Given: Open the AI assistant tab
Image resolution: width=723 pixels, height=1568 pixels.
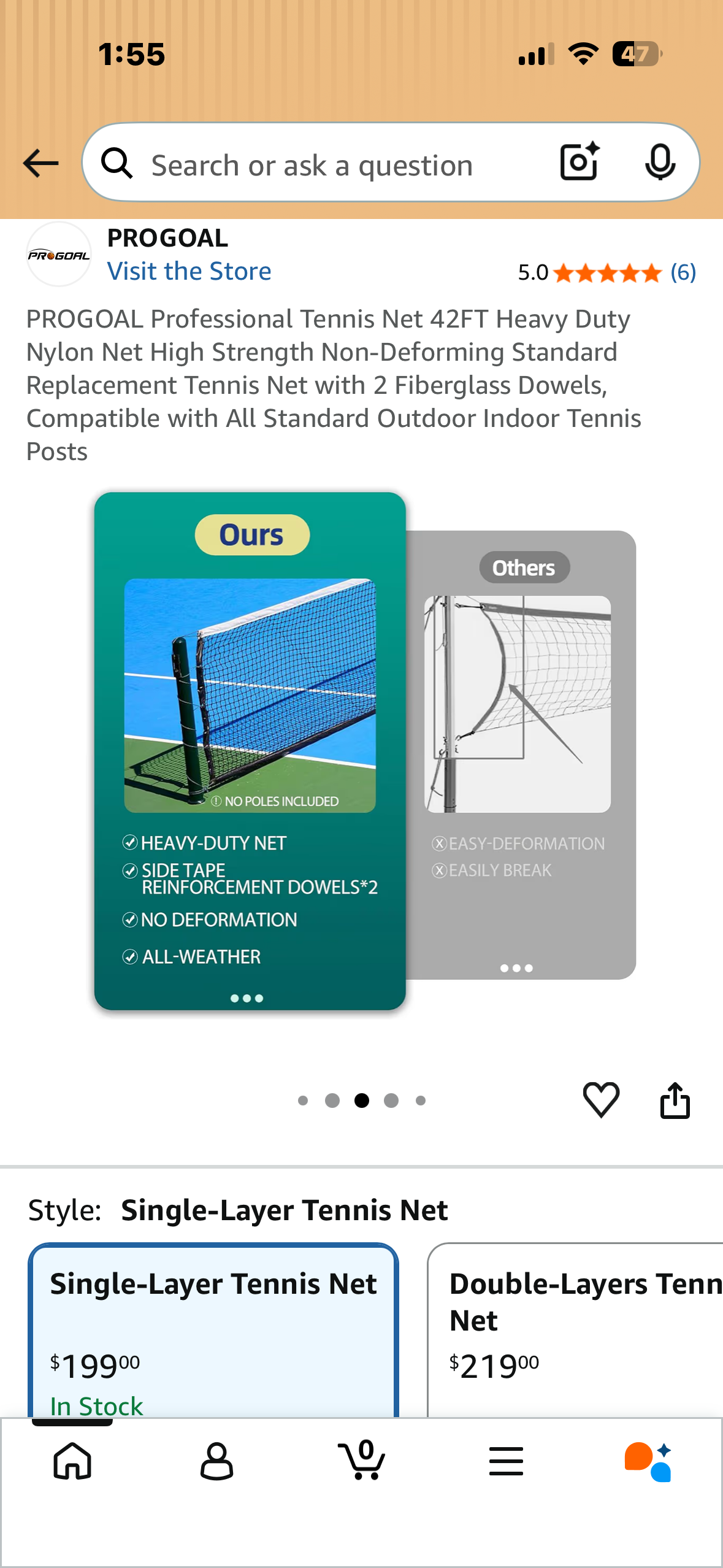Looking at the screenshot, I should tap(649, 1461).
